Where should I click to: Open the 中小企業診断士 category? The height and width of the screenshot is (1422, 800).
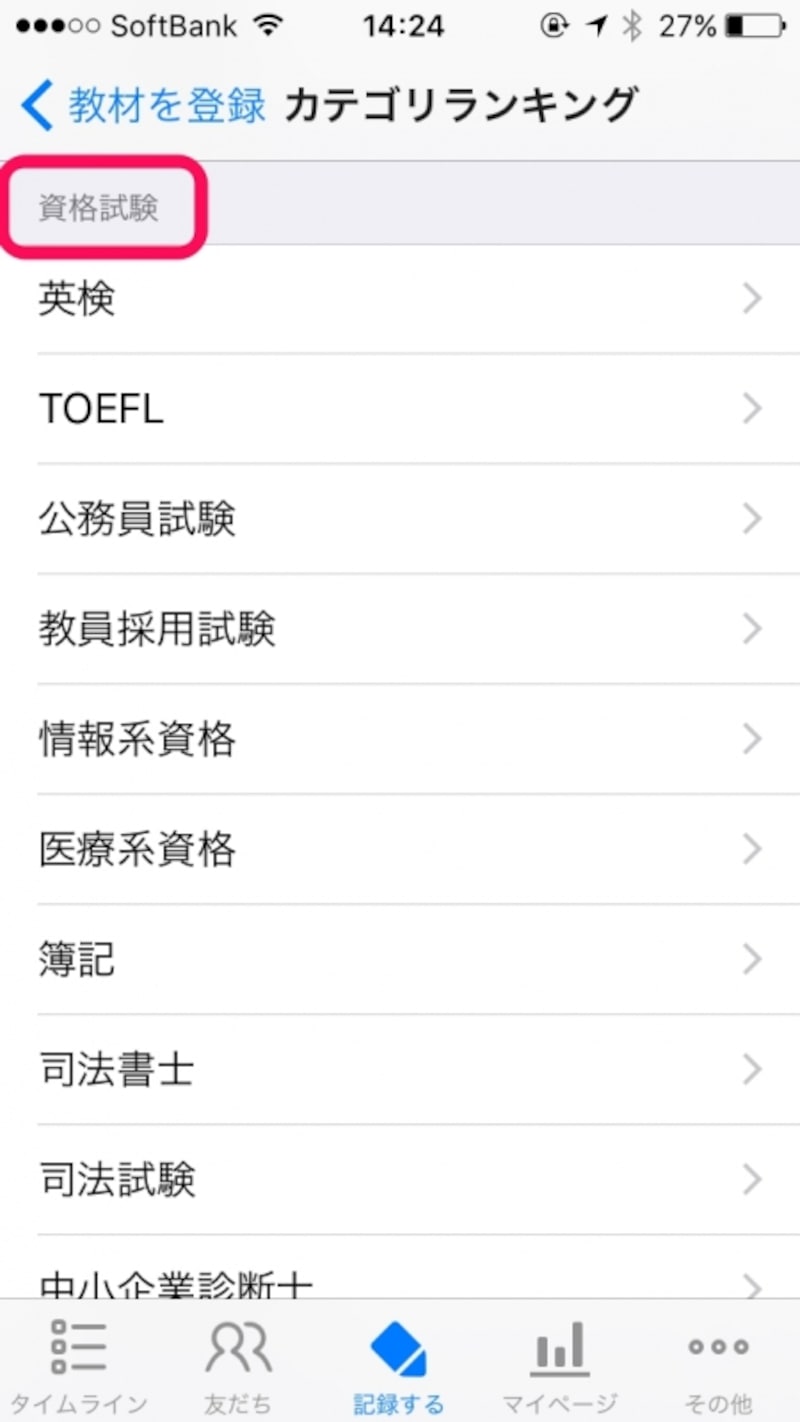click(400, 1277)
